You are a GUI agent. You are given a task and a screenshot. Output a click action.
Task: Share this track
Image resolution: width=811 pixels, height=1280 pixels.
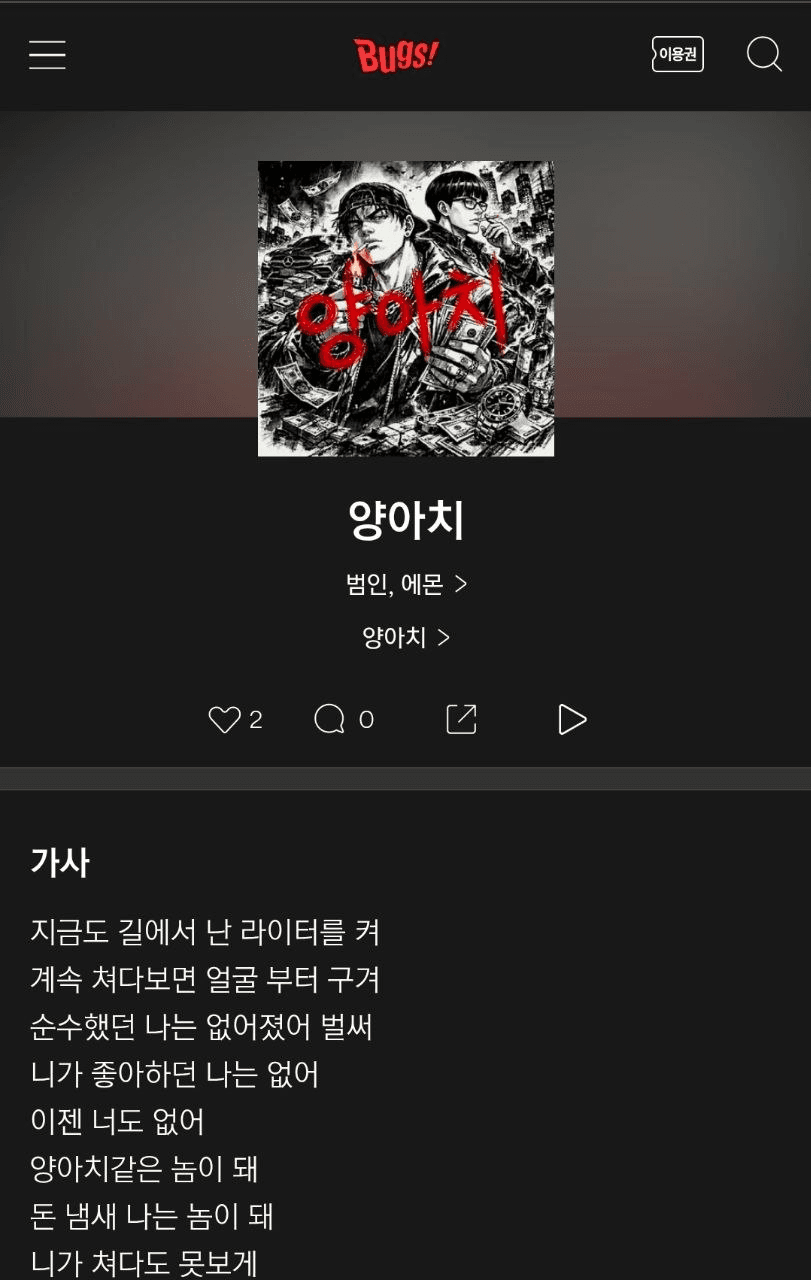pos(461,720)
